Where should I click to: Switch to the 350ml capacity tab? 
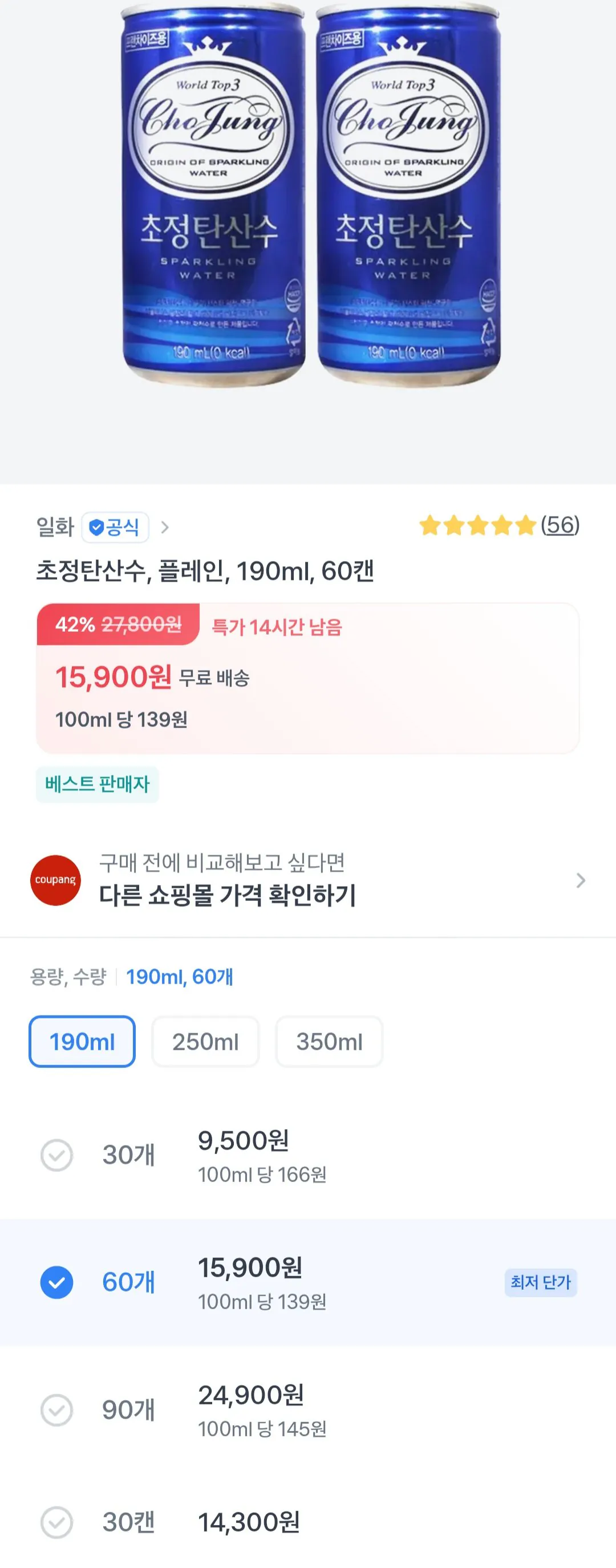click(329, 1042)
